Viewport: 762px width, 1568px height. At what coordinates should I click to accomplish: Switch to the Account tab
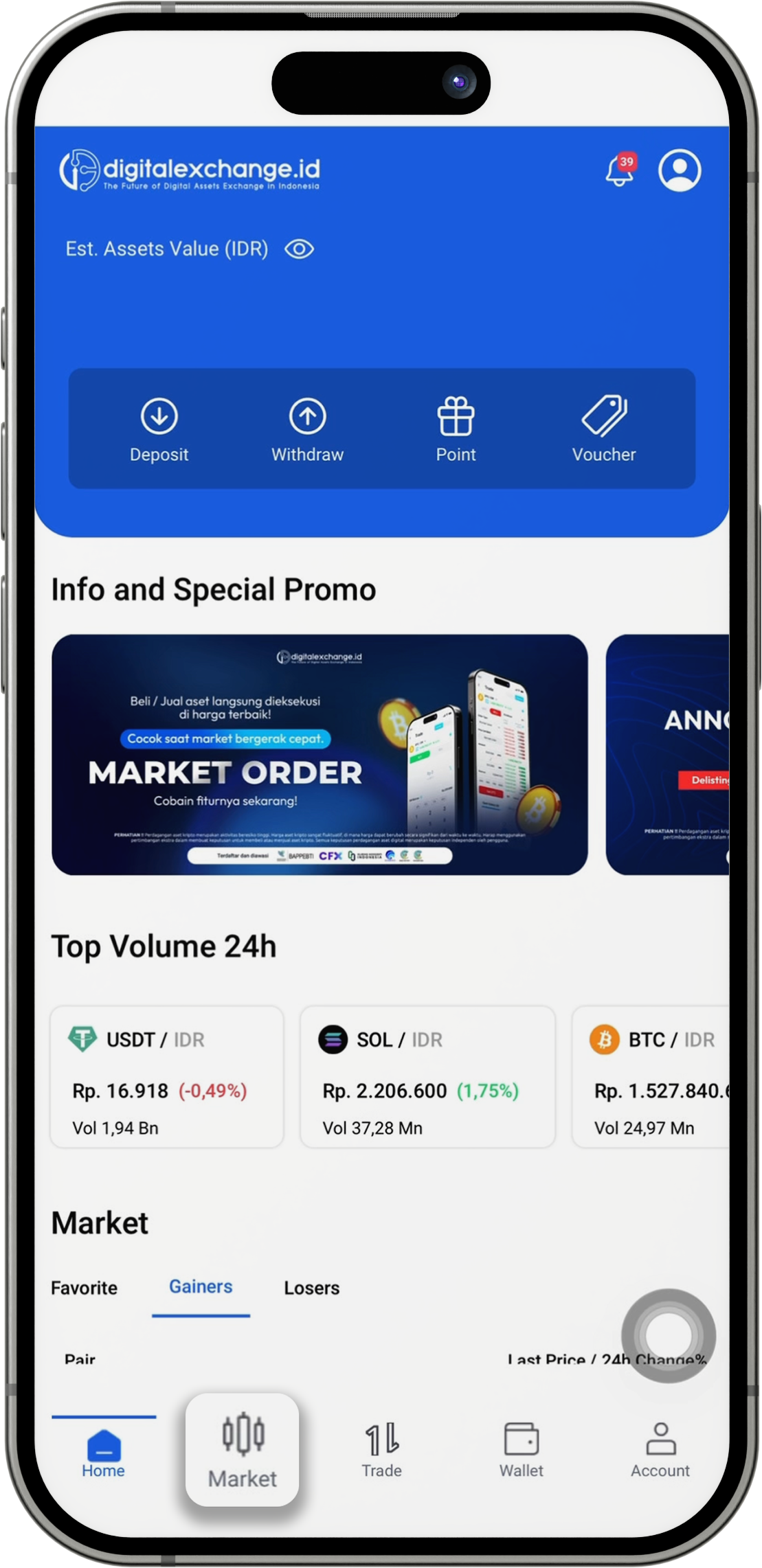point(660,1450)
